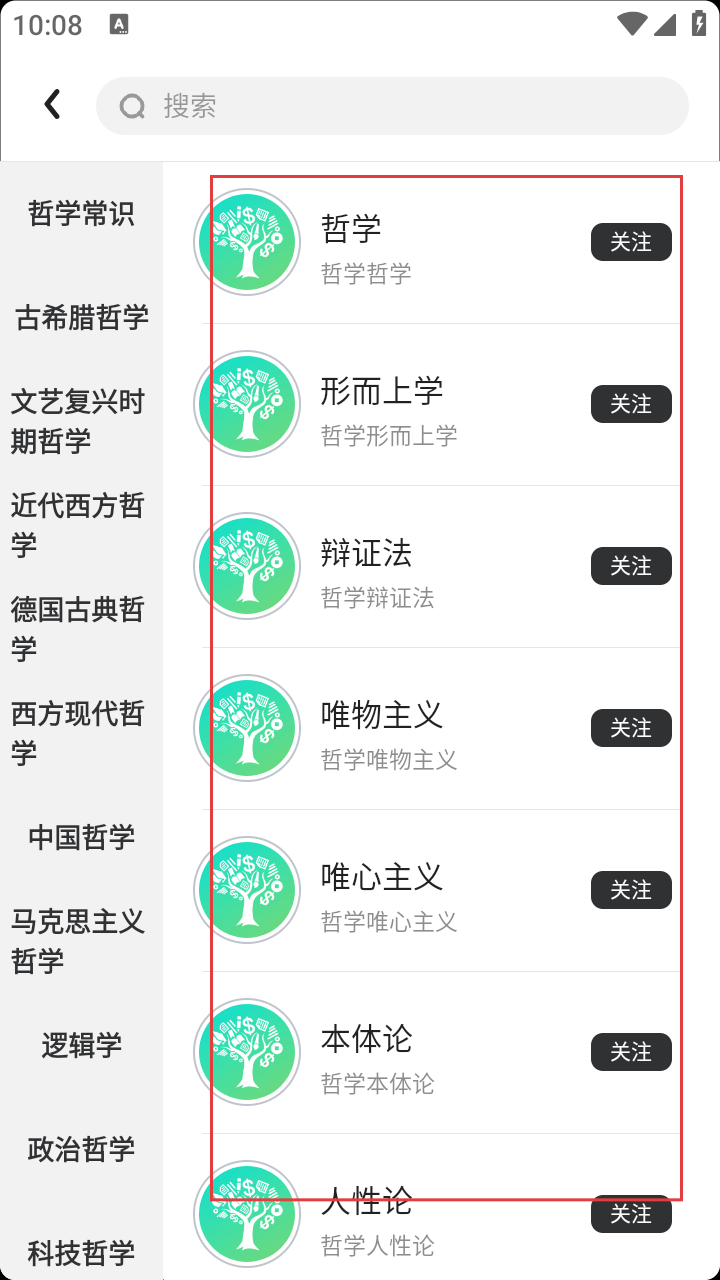Follow the 唯物主义 topic

[631, 728]
